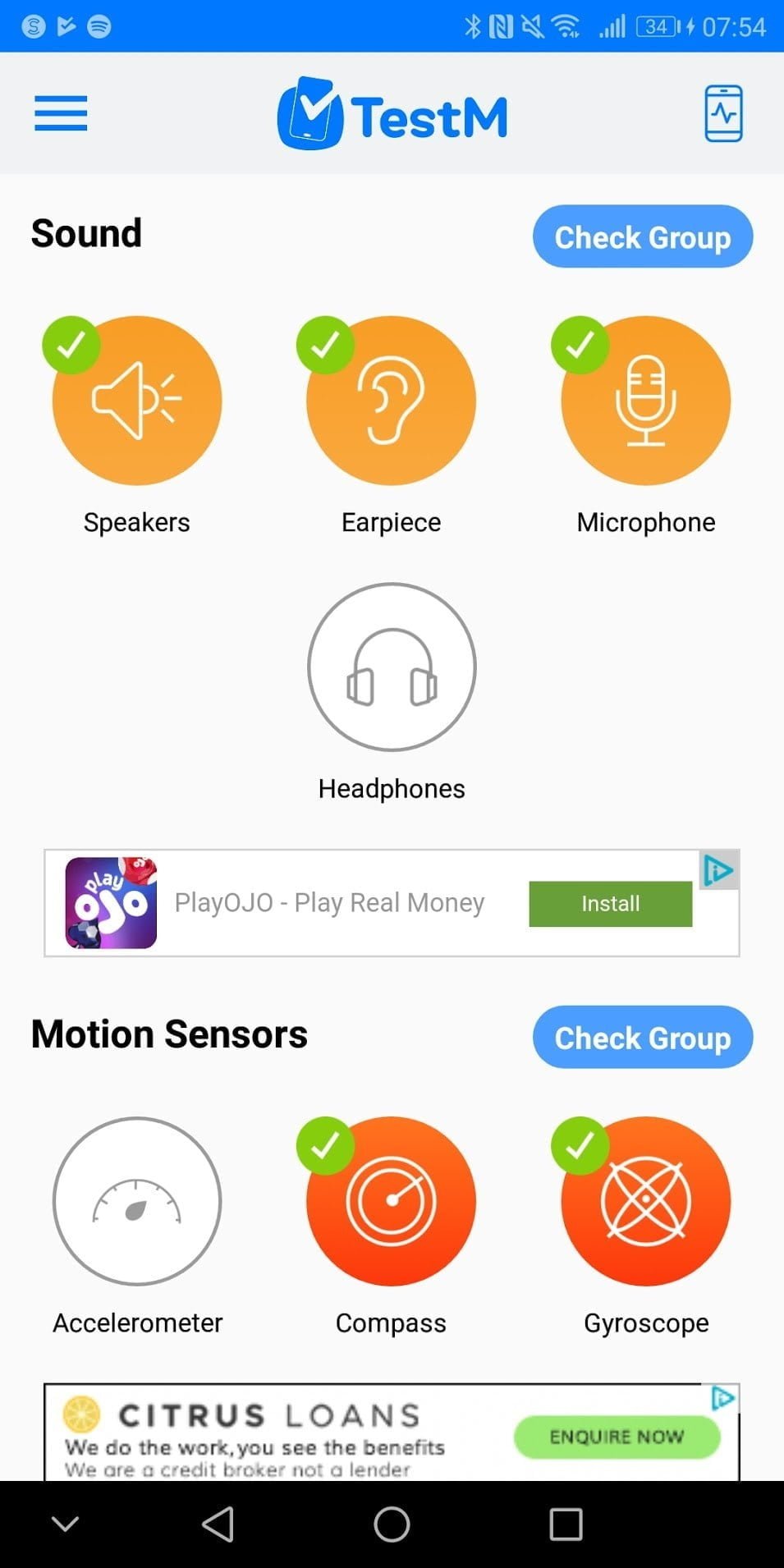
Task: Open the Compass test
Action: click(392, 1201)
